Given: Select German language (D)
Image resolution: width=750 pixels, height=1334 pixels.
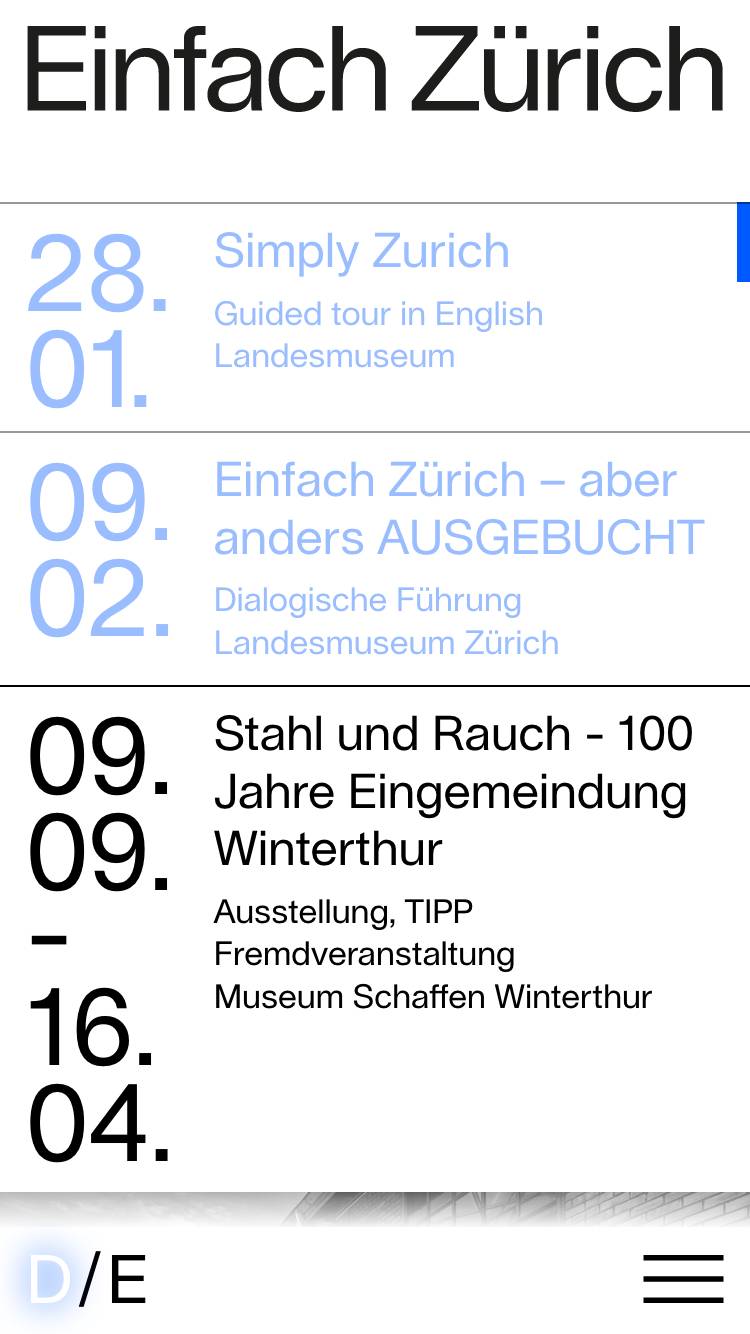Looking at the screenshot, I should point(48,1280).
